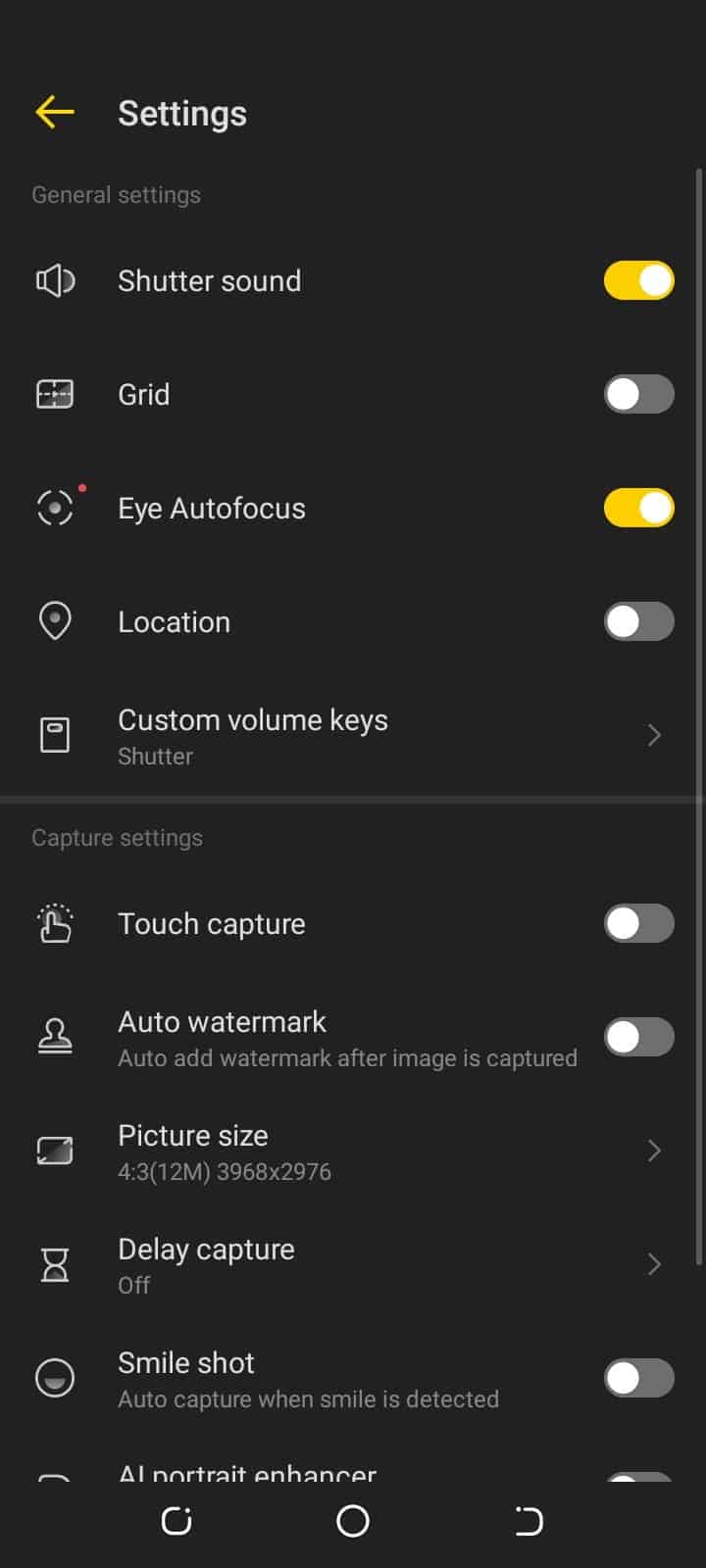
Task: Tap the system home button
Action: [x=353, y=1521]
